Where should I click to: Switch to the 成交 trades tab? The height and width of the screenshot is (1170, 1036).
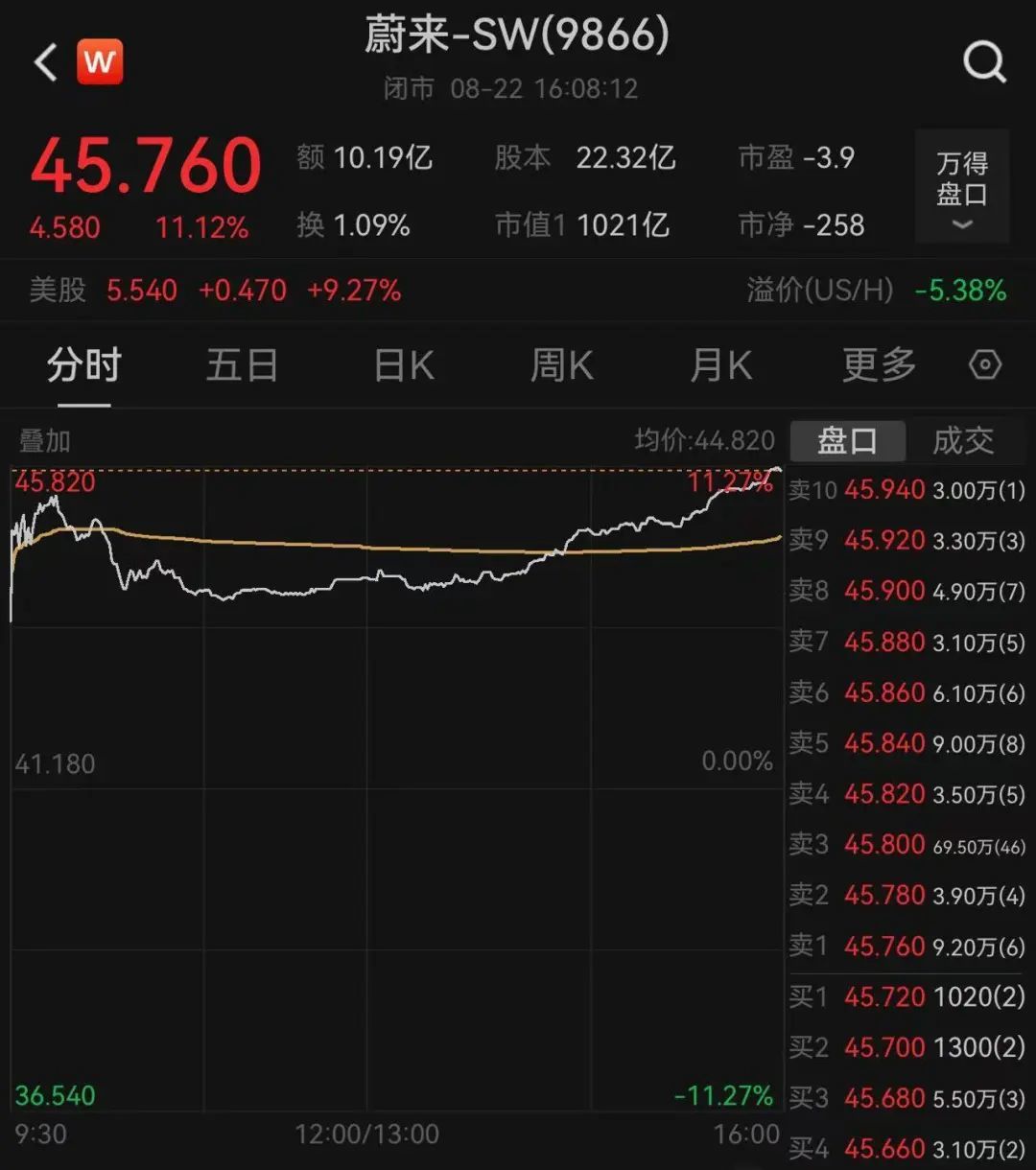coord(963,441)
